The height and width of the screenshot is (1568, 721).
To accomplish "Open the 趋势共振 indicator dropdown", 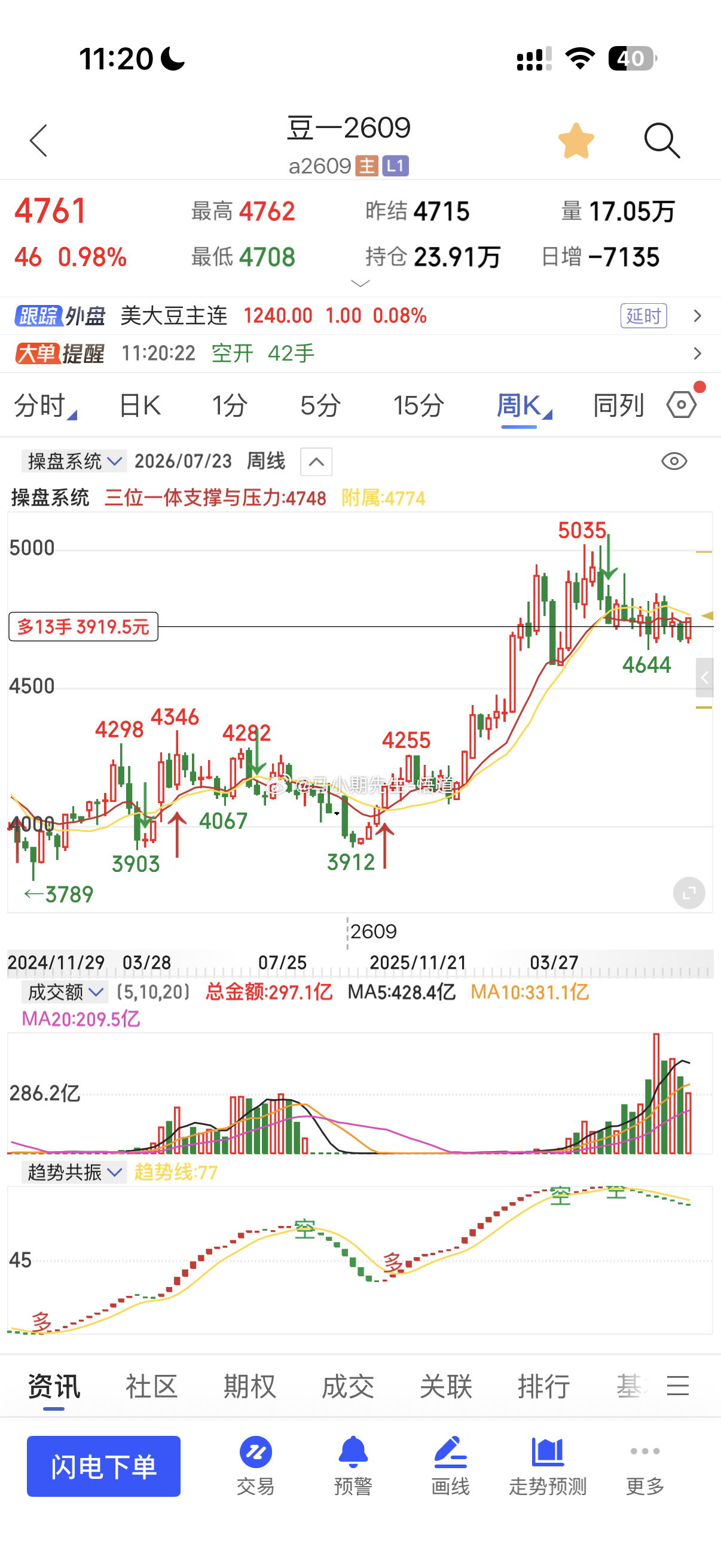I will tap(74, 1172).
